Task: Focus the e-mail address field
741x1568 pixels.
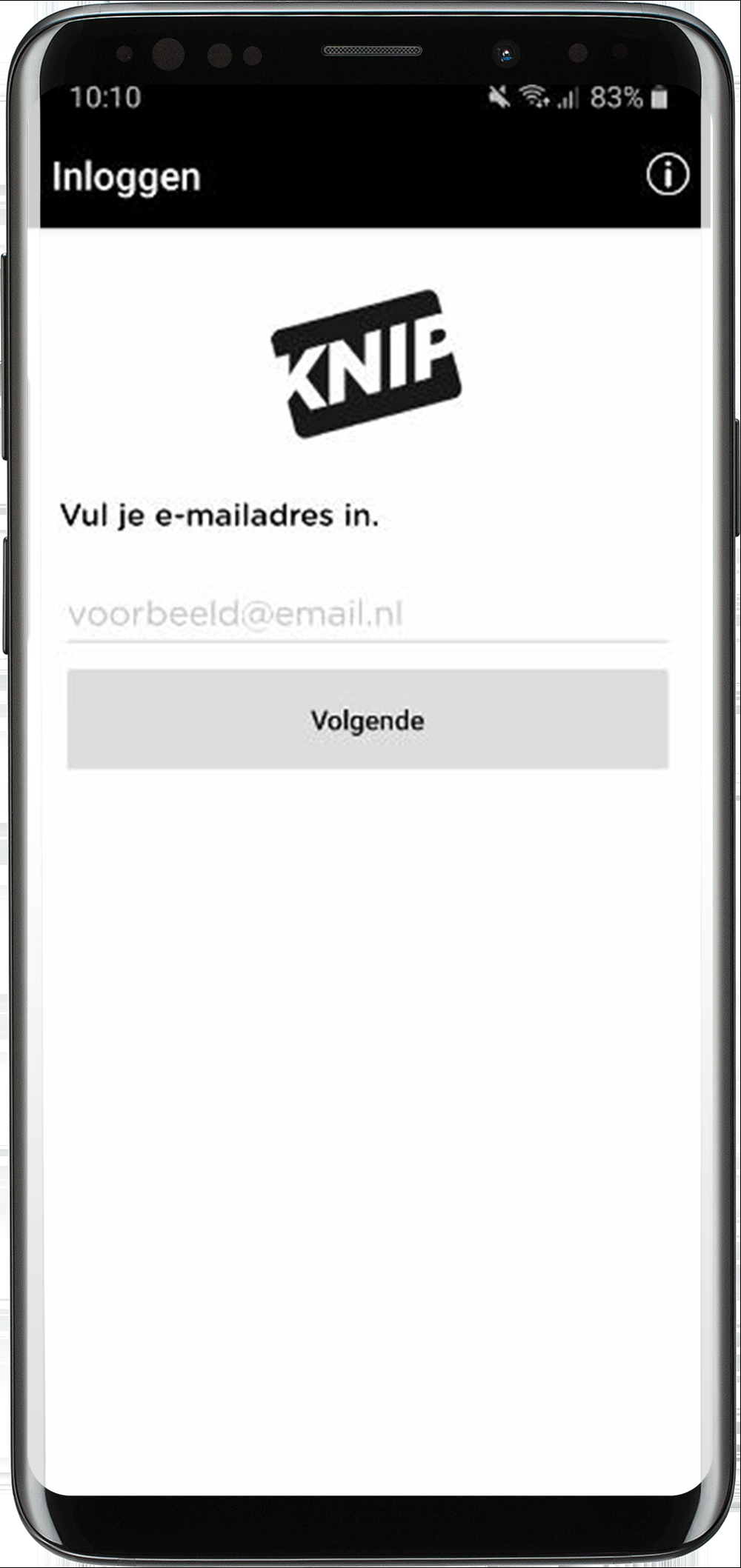Action: pos(367,615)
